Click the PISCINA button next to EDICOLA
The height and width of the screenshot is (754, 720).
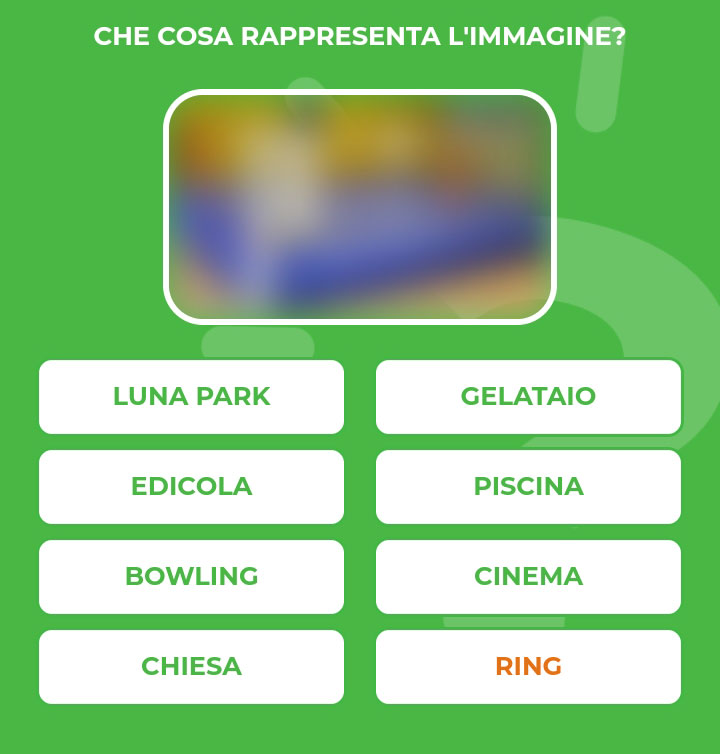528,487
